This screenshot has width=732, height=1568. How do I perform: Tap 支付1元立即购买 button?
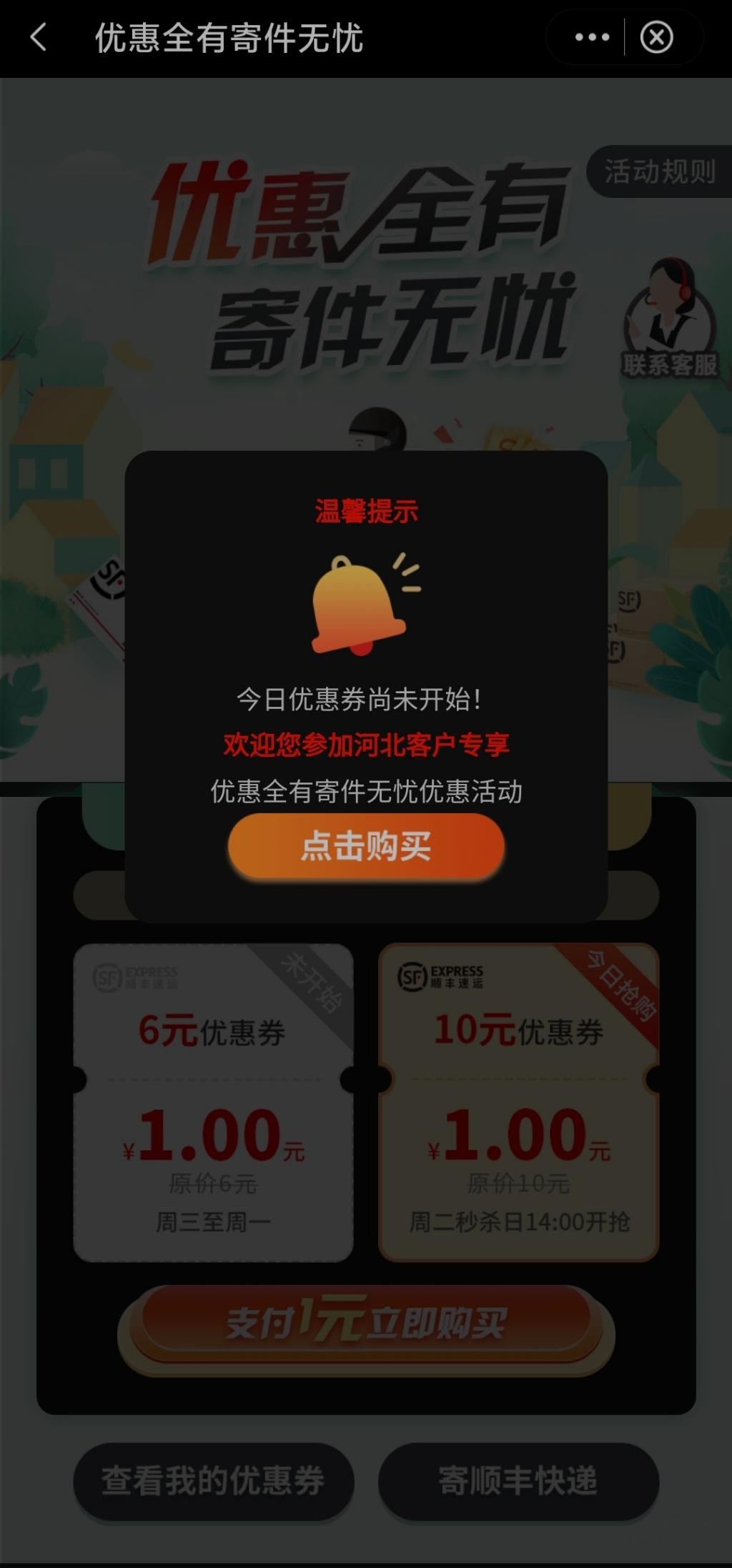click(366, 1324)
